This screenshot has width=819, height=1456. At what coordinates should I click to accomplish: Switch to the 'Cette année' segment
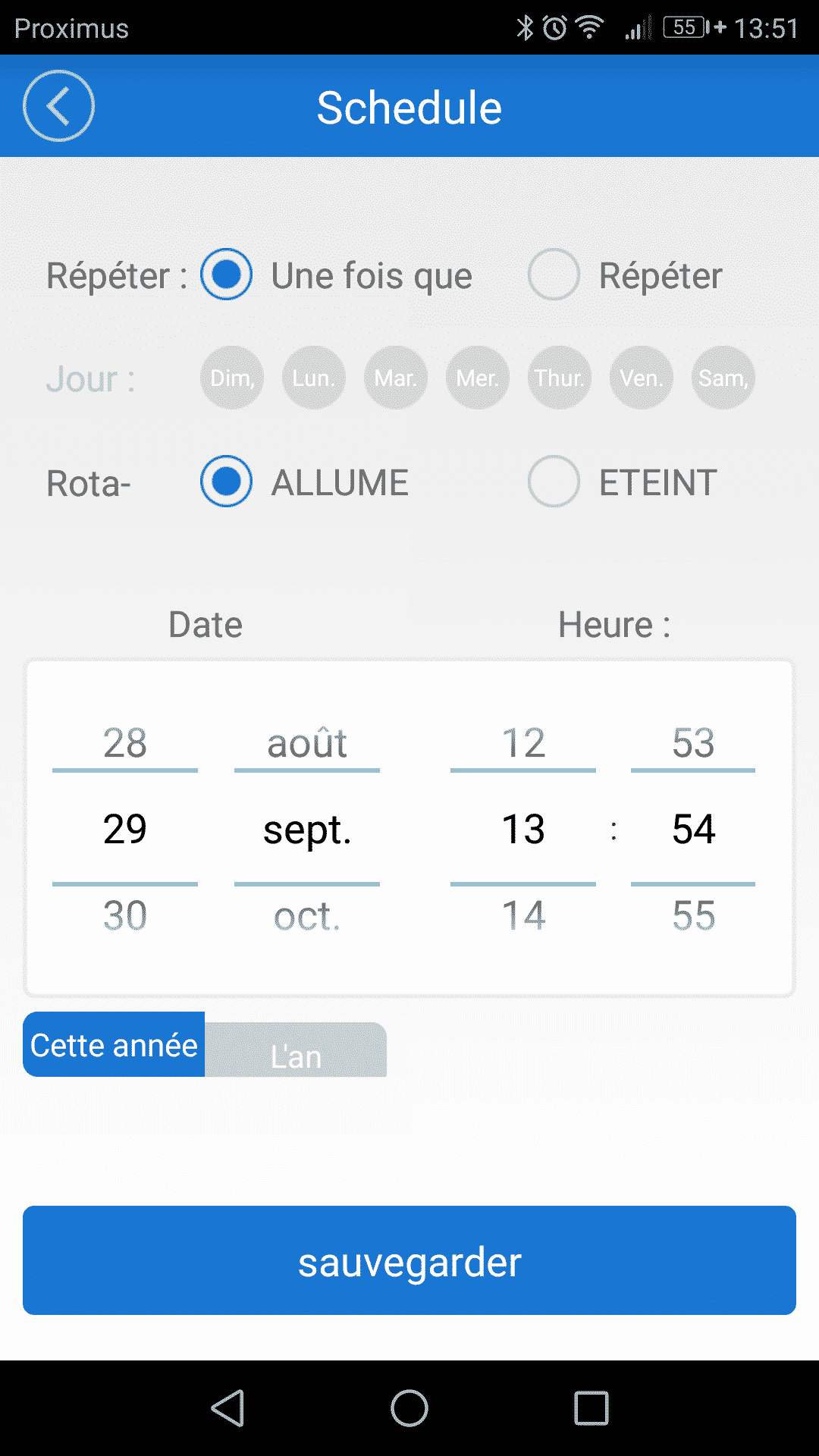[x=114, y=1045]
